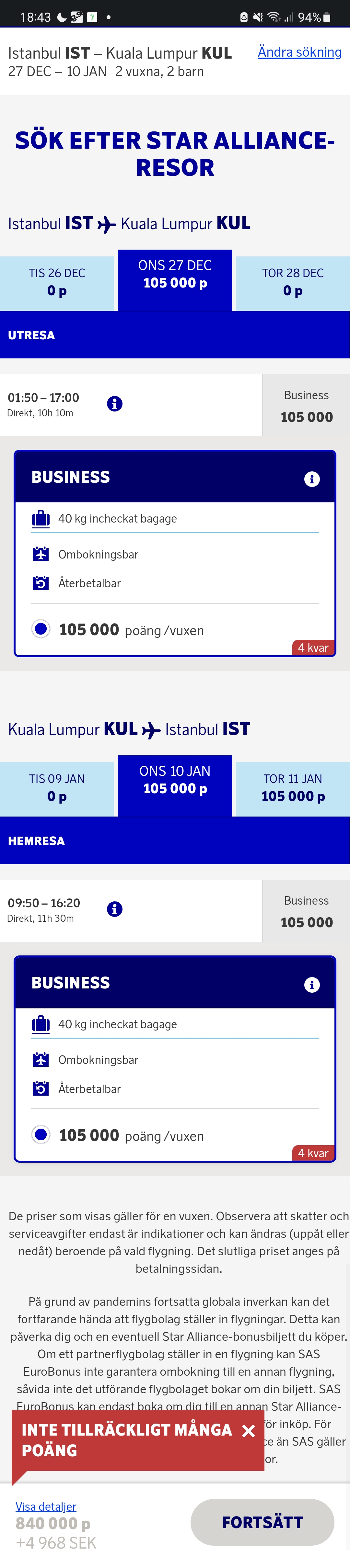This screenshot has height=1568, width=350.
Task: Show info for the 09:50 – 16:20 flight
Action: [115, 909]
